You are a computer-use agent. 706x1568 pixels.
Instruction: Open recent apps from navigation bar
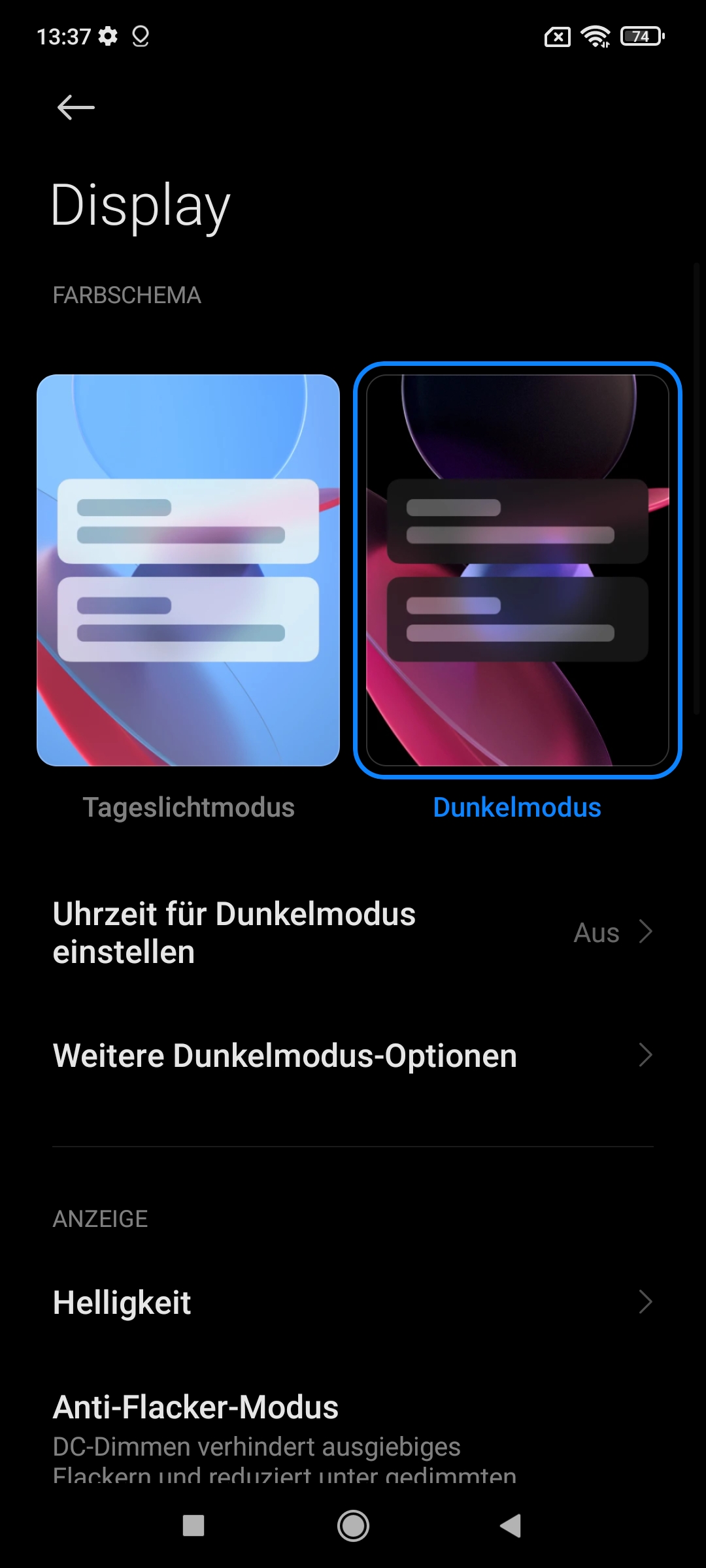coord(193,1526)
